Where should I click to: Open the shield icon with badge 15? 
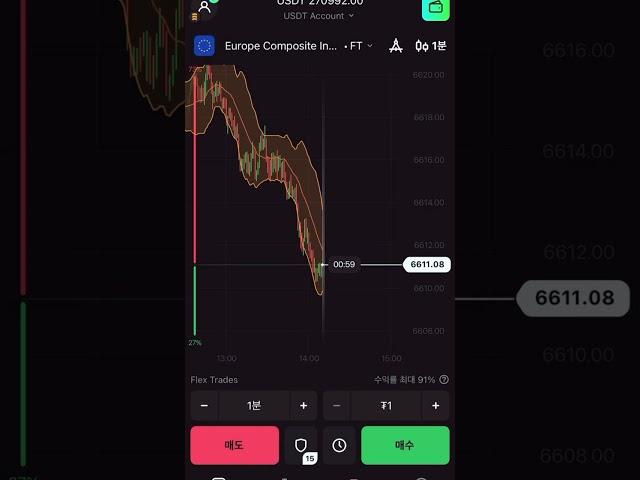[x=300, y=445]
